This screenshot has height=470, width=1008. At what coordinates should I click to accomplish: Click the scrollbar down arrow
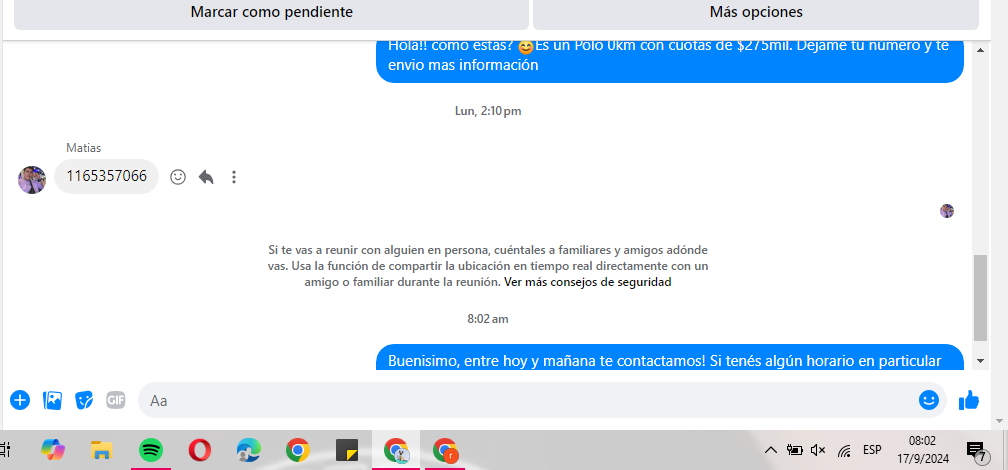coord(980,360)
